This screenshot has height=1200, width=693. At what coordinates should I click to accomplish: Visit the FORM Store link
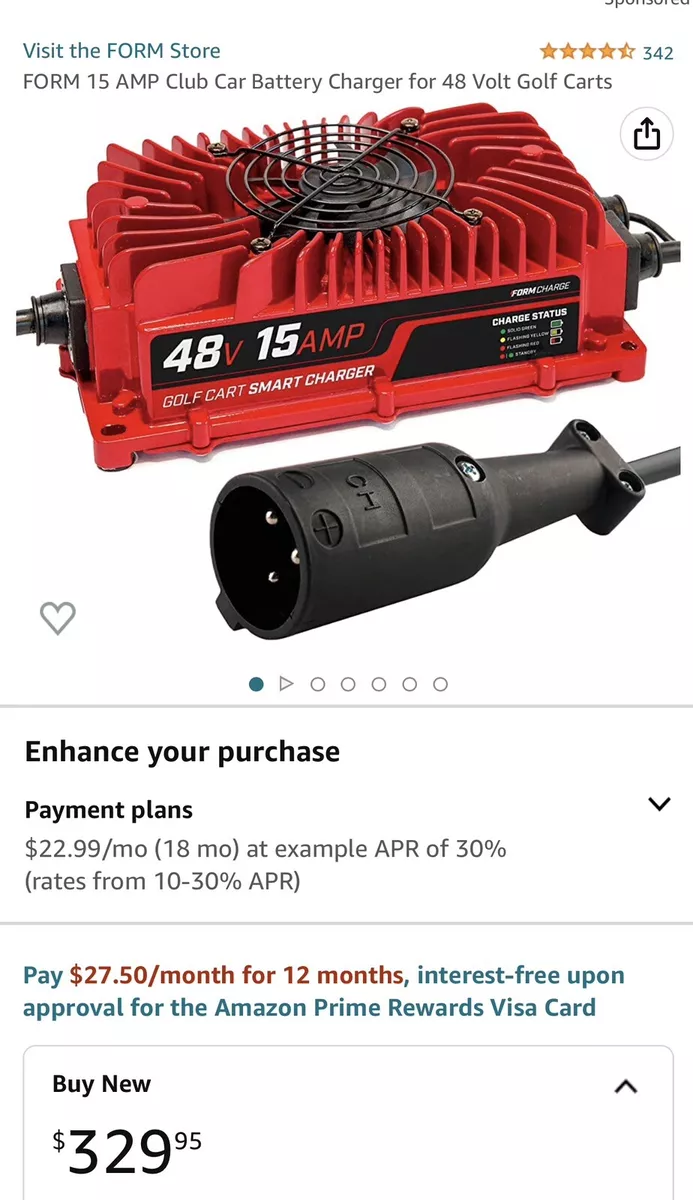(122, 51)
